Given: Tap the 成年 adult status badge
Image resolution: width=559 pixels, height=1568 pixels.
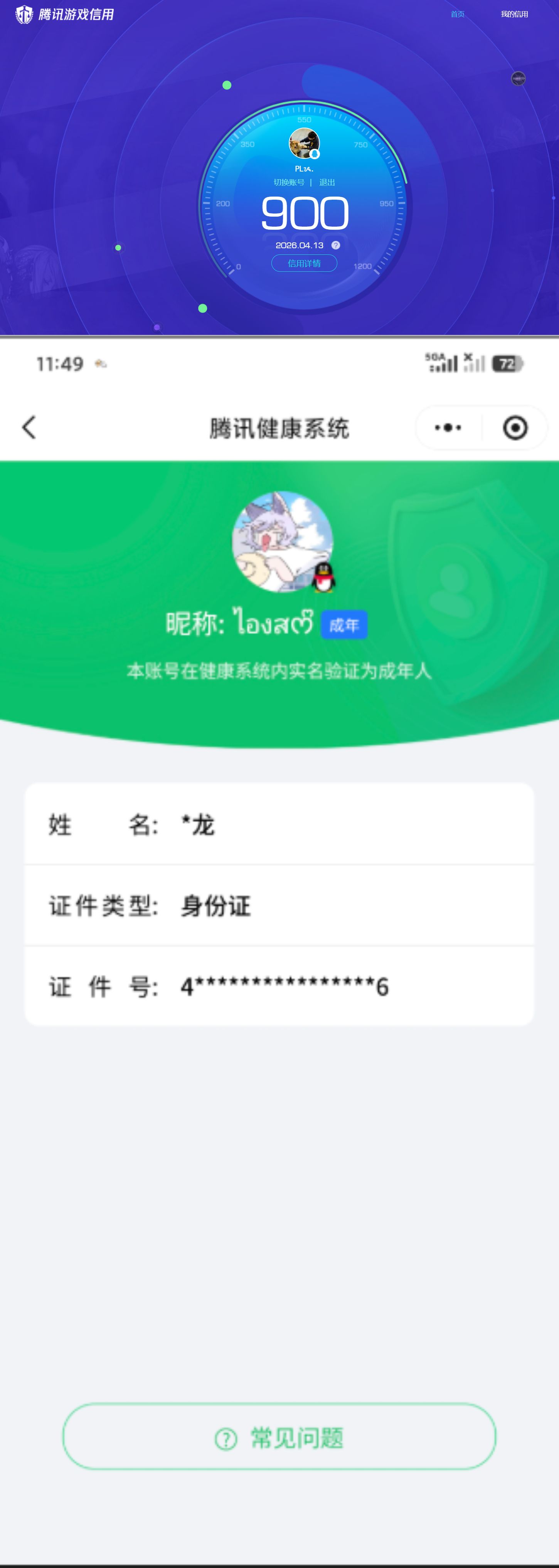Looking at the screenshot, I should [345, 624].
